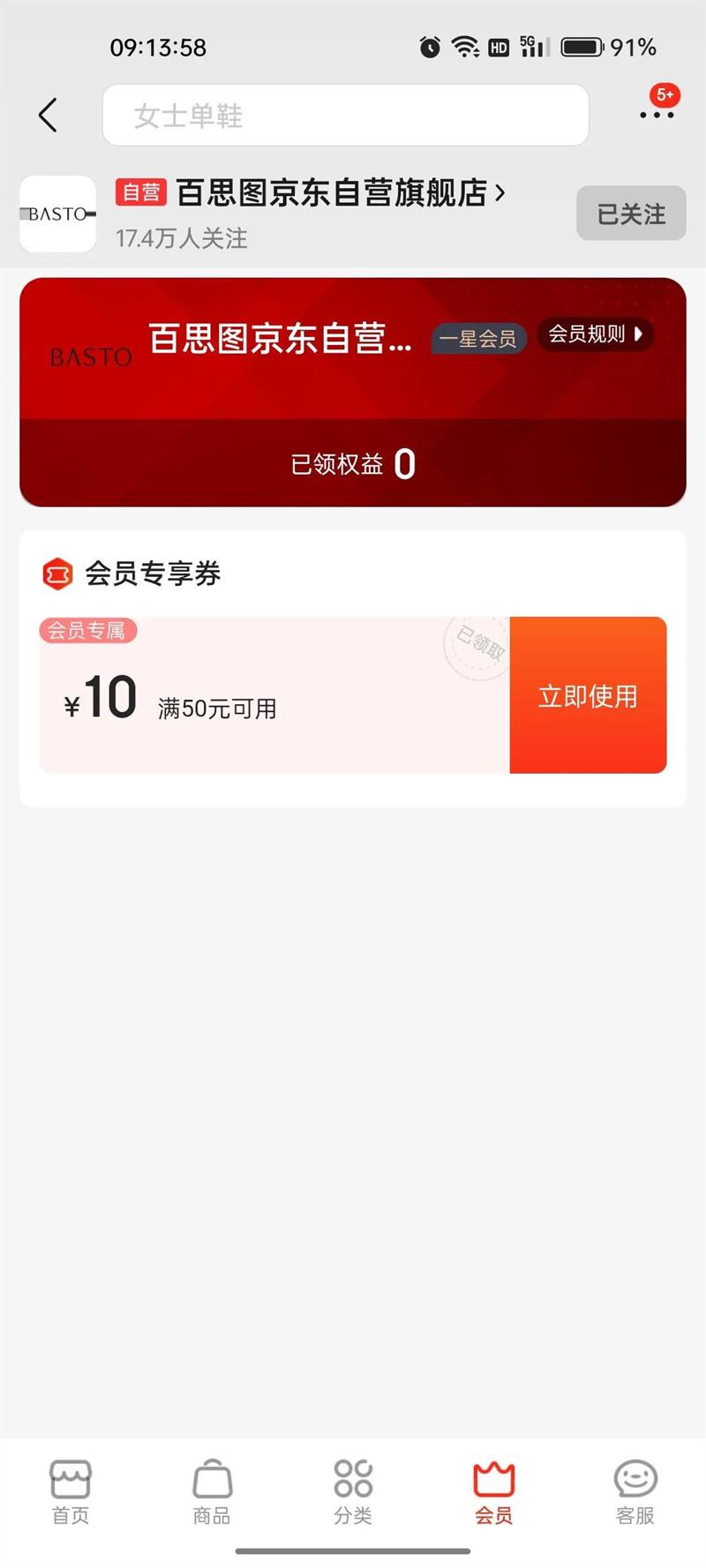Contact 客服 customer service
706x1568 pixels.
pos(635,1491)
